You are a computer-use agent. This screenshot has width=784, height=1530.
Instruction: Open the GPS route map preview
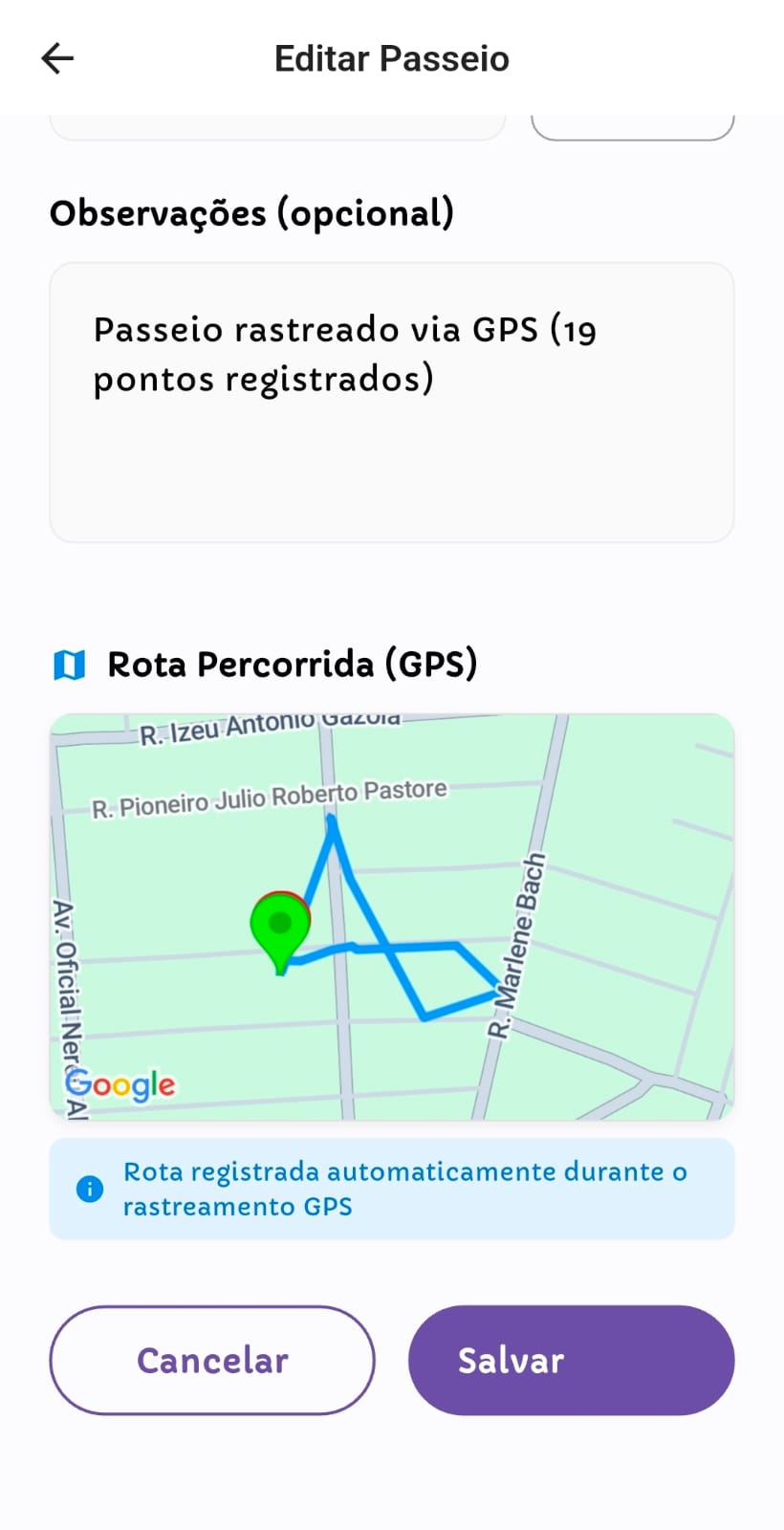392,918
